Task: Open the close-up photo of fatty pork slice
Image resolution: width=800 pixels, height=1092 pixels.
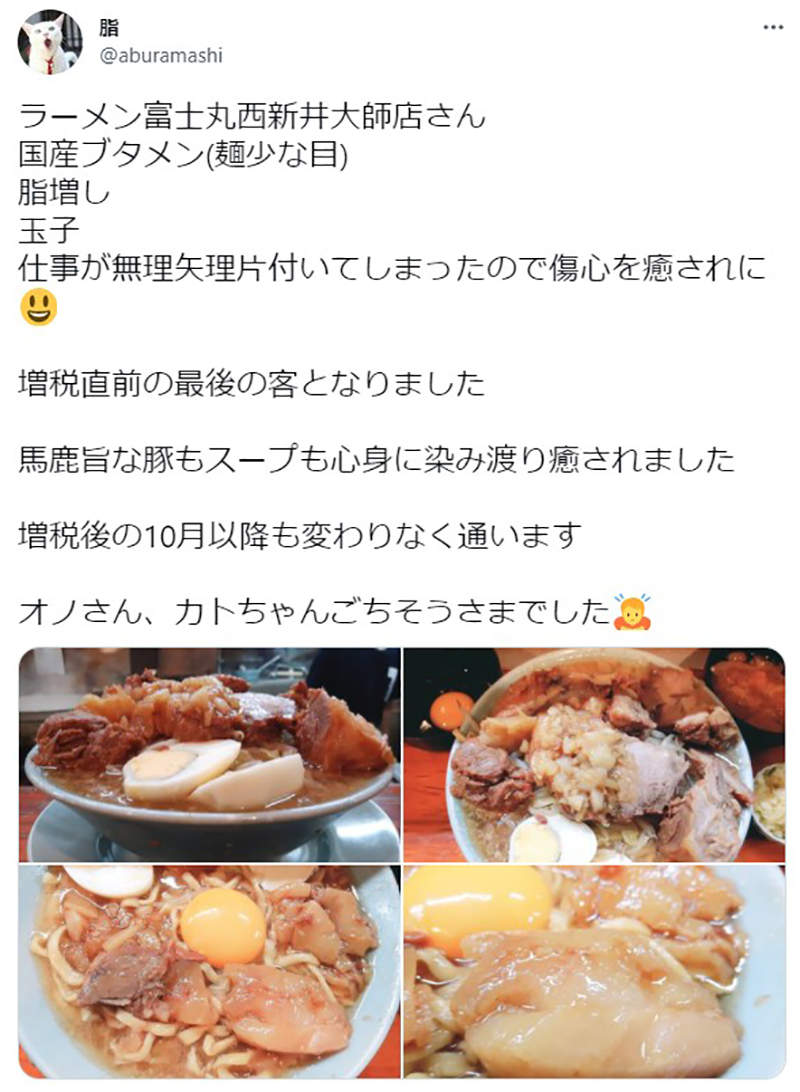Action: (594, 971)
